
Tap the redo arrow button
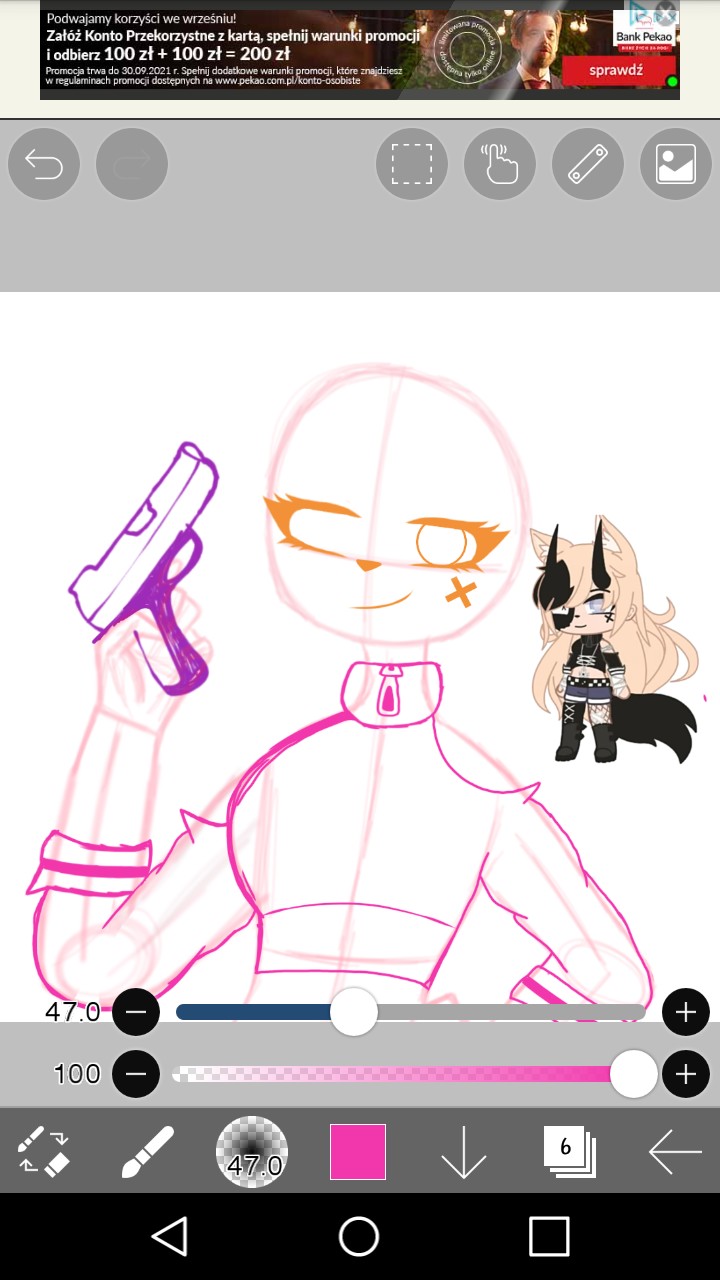(x=132, y=164)
